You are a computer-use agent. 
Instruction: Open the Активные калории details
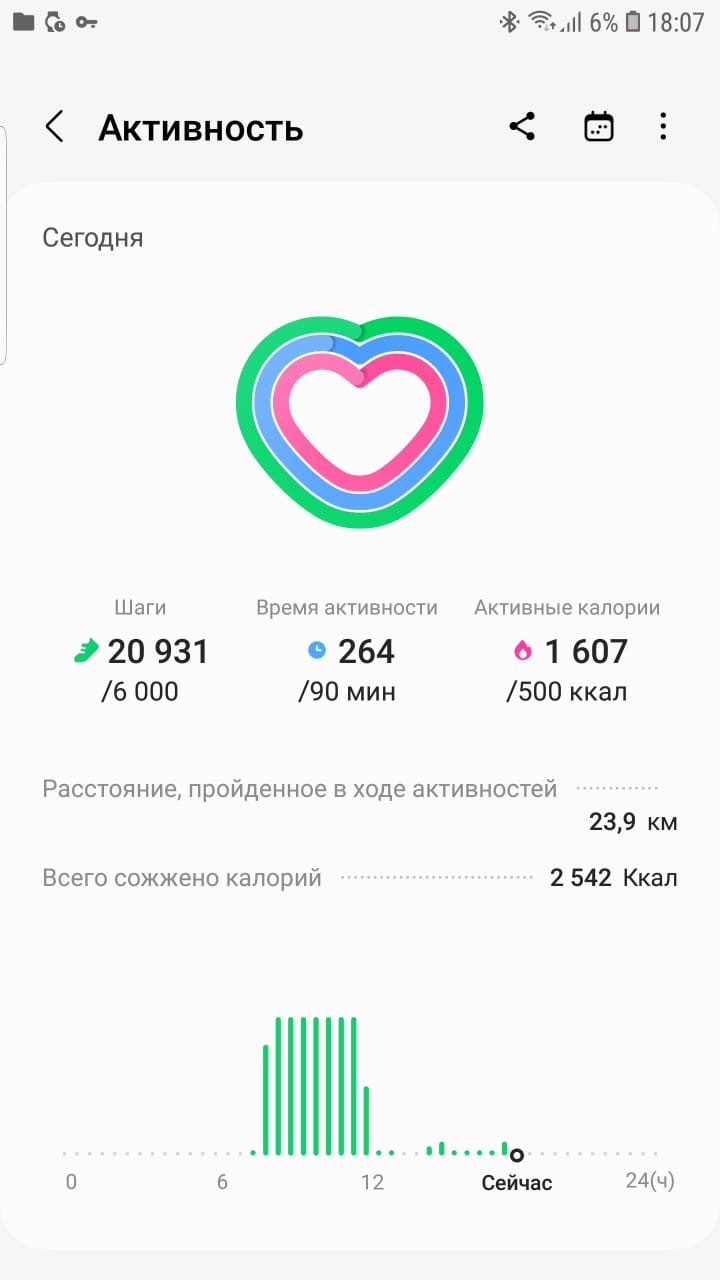pos(567,651)
